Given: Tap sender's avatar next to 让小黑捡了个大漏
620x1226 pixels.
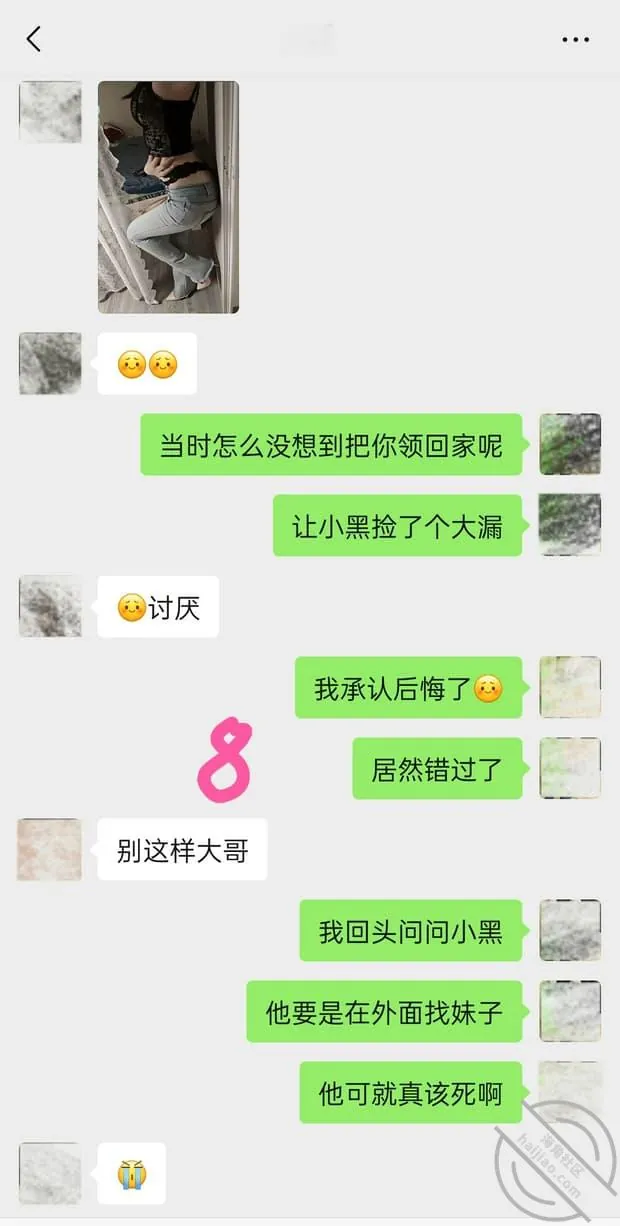Looking at the screenshot, I should 570,525.
